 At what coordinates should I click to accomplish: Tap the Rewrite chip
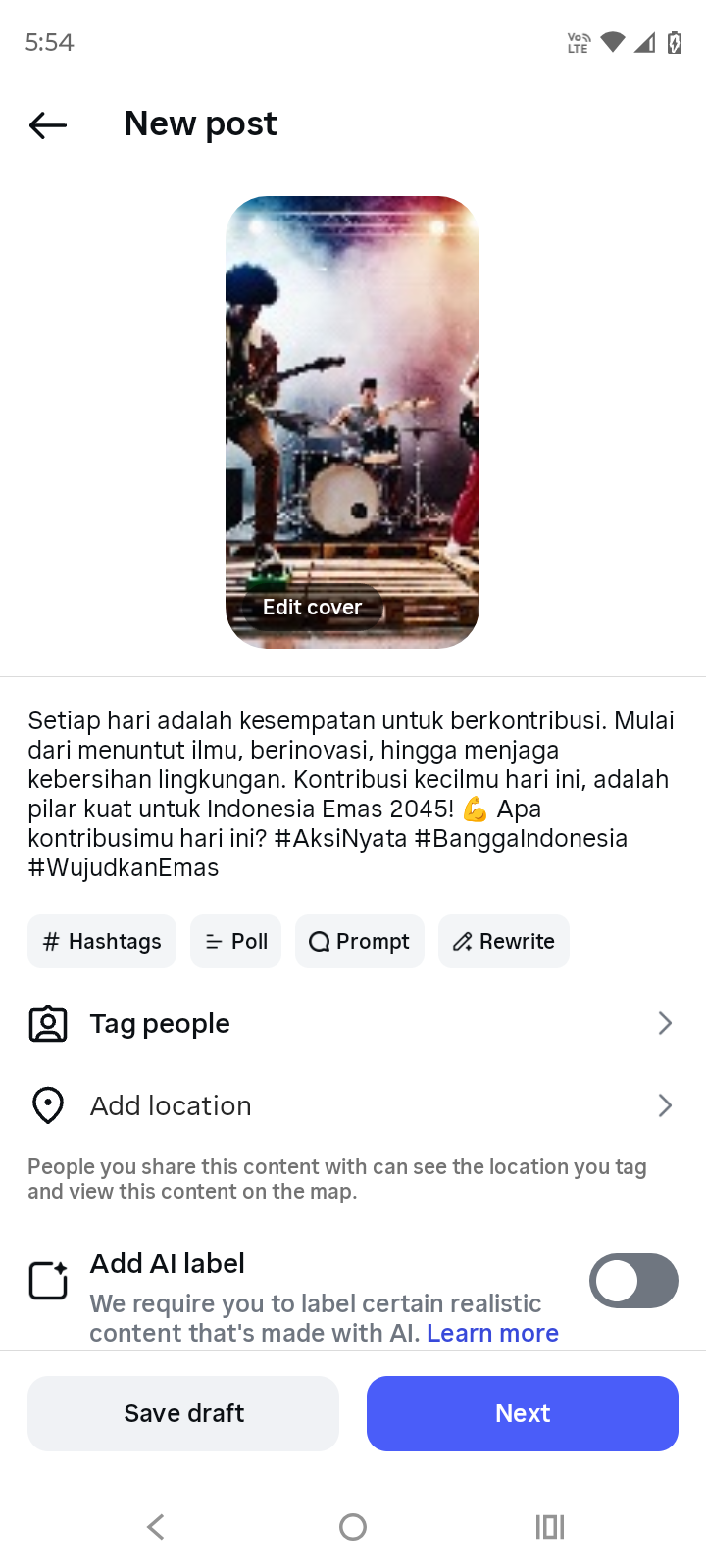click(x=503, y=942)
